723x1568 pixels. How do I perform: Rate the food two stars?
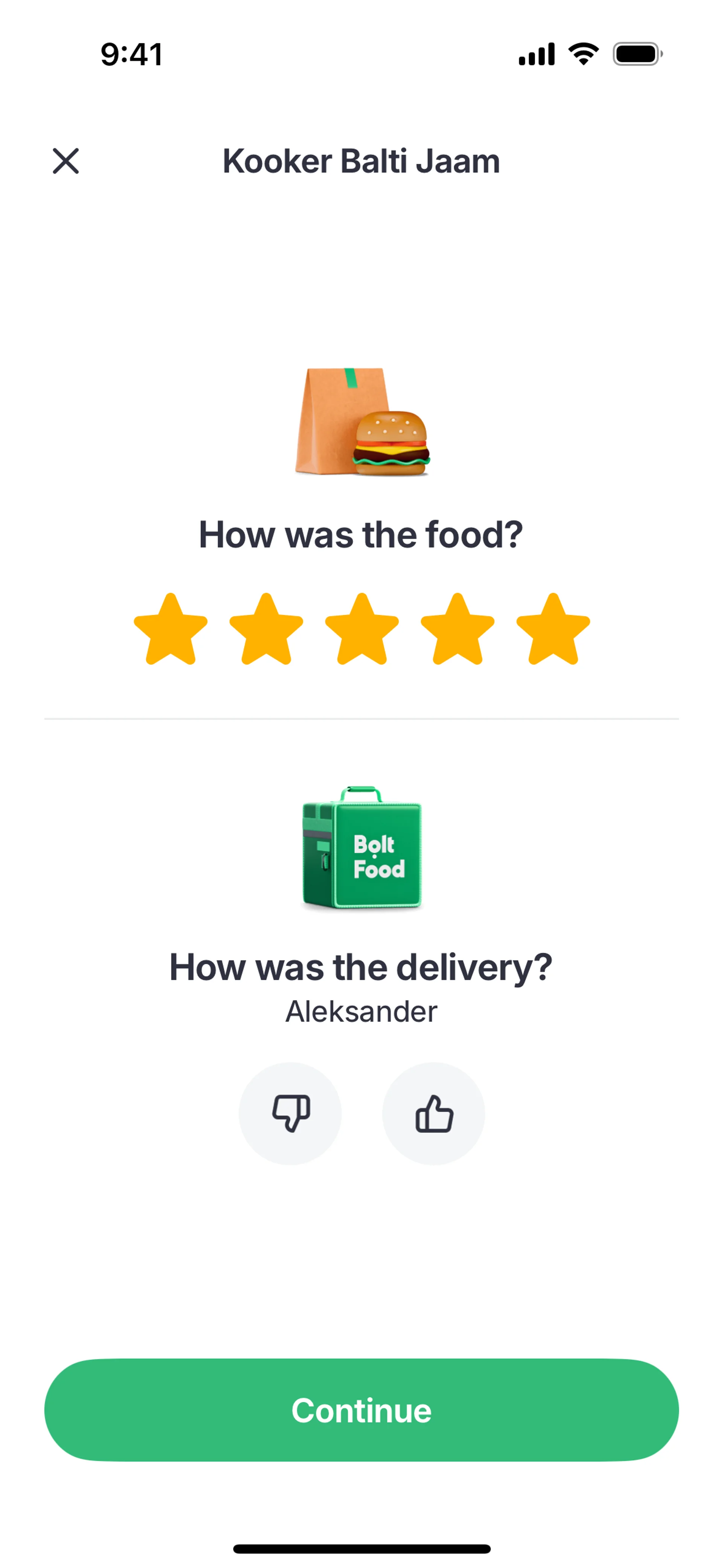click(266, 630)
